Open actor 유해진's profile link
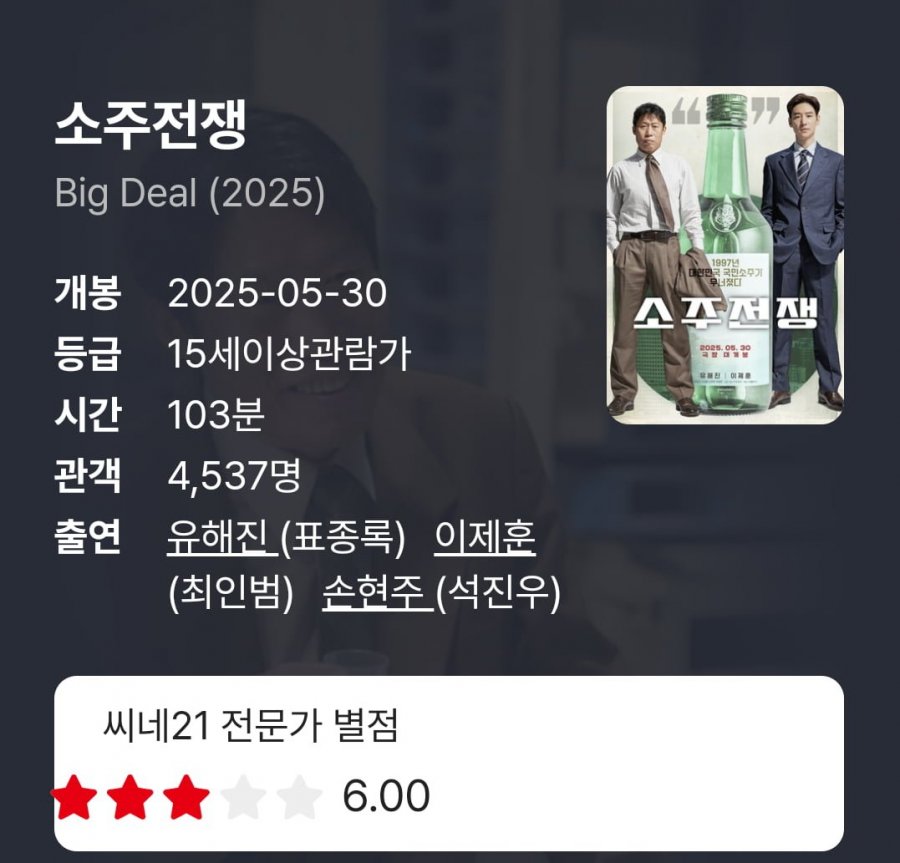Screen dimensions: 900x863 pyautogui.click(x=221, y=539)
